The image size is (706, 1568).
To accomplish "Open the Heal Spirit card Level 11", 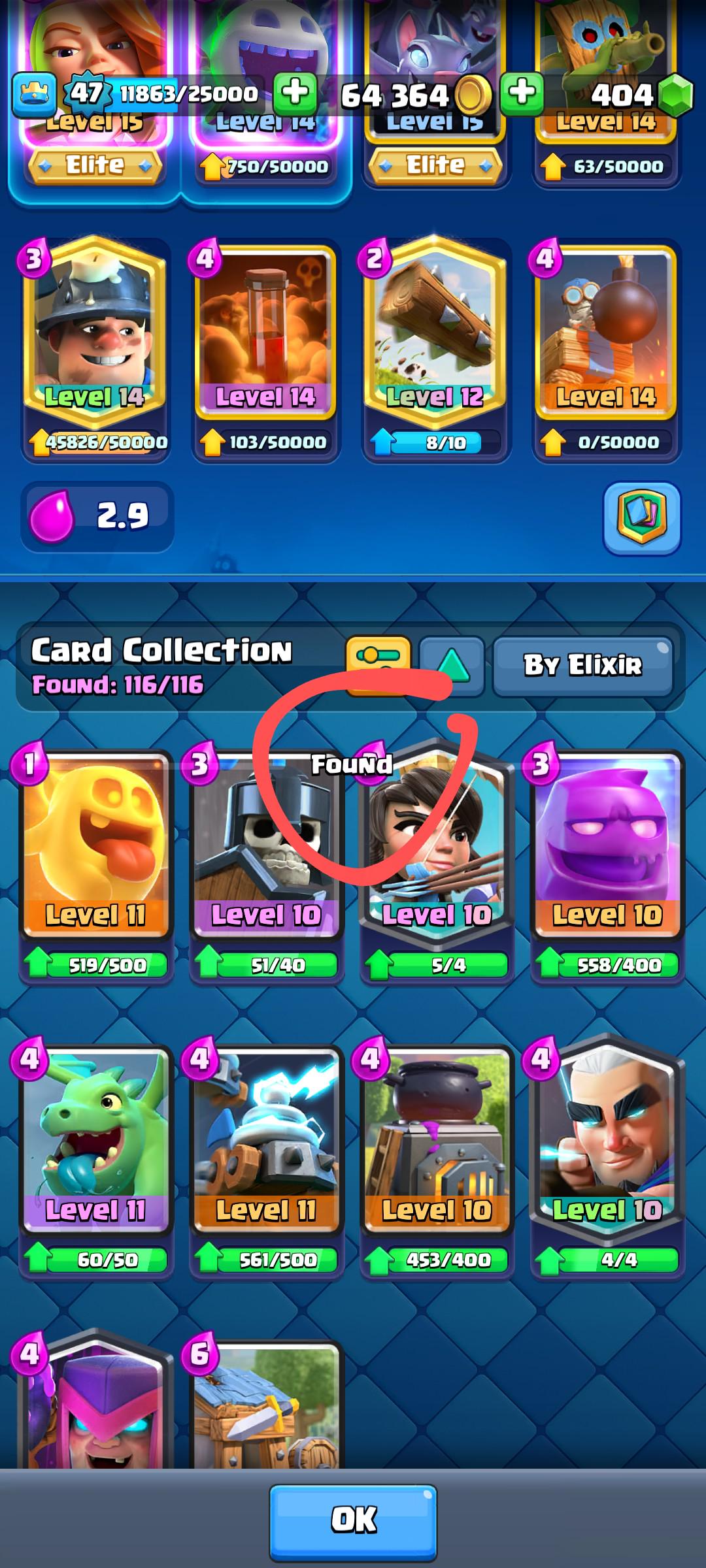I will 95,849.
